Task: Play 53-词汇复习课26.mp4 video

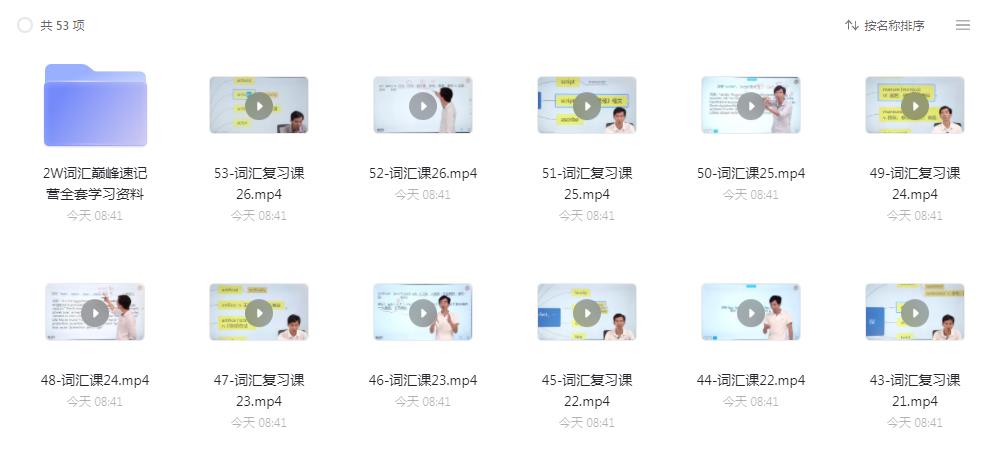Action: 259,105
